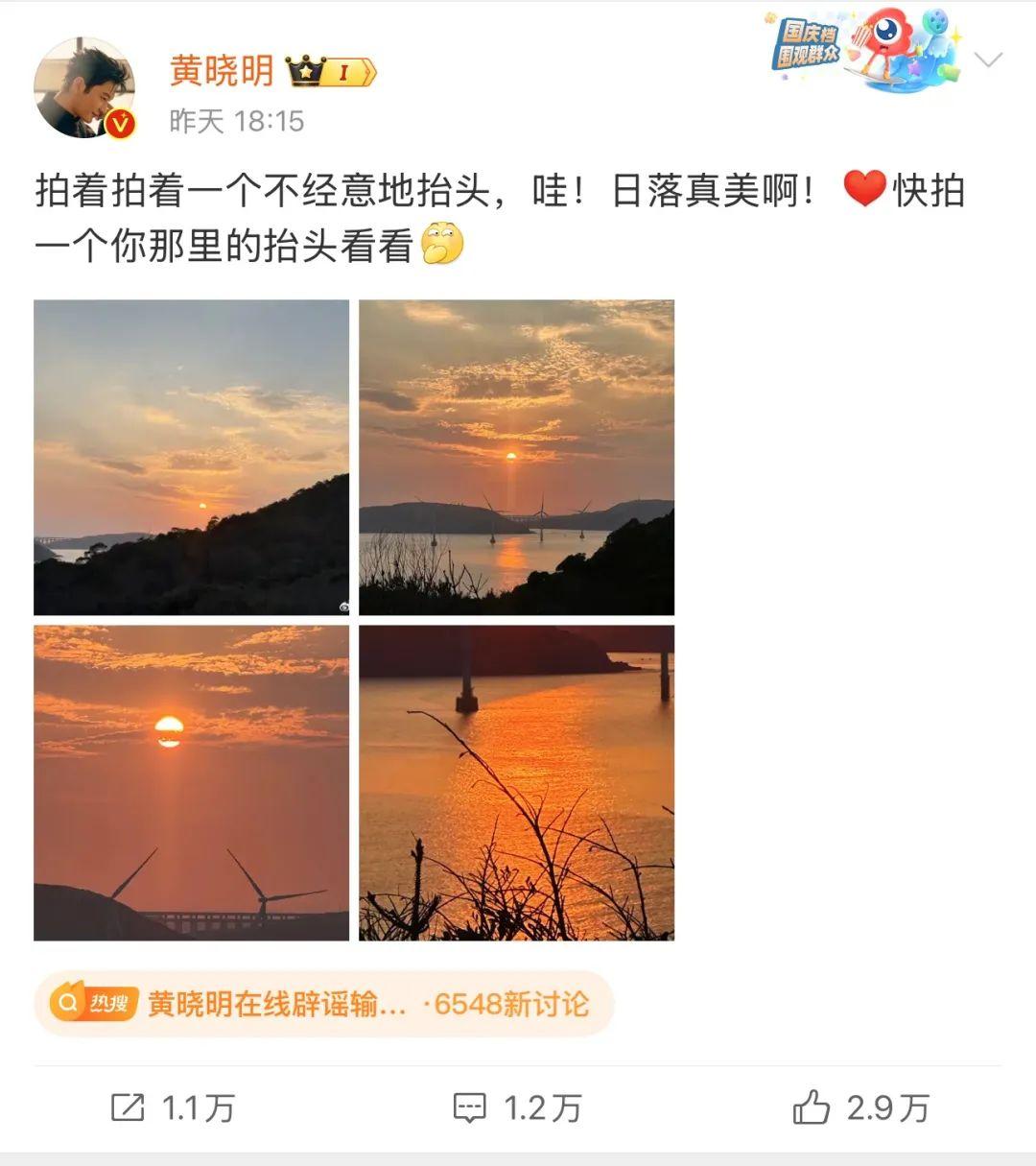Expand the post options chevron
The height and width of the screenshot is (1166, 1036).
[x=987, y=59]
